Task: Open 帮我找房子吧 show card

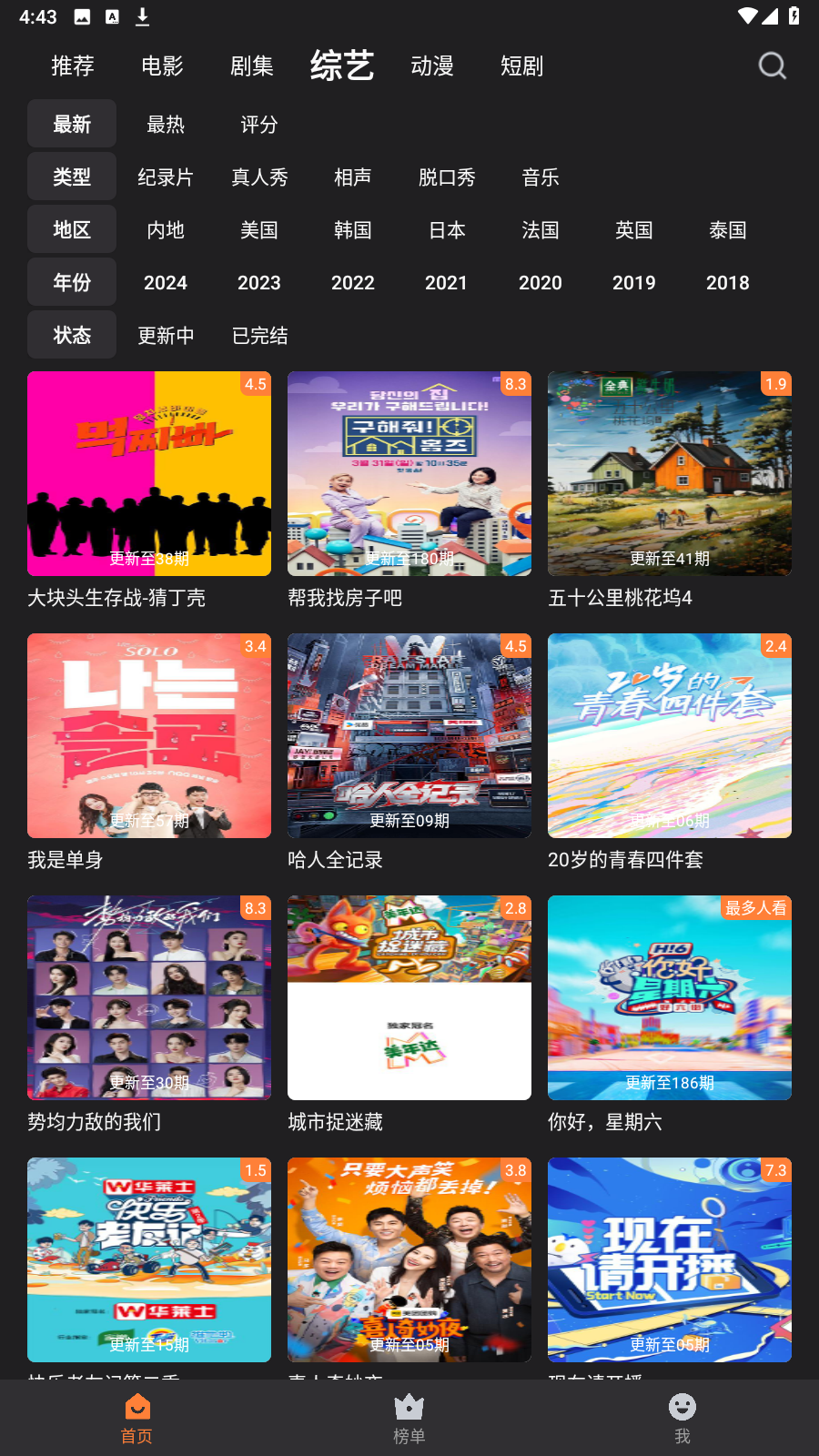Action: tap(409, 473)
